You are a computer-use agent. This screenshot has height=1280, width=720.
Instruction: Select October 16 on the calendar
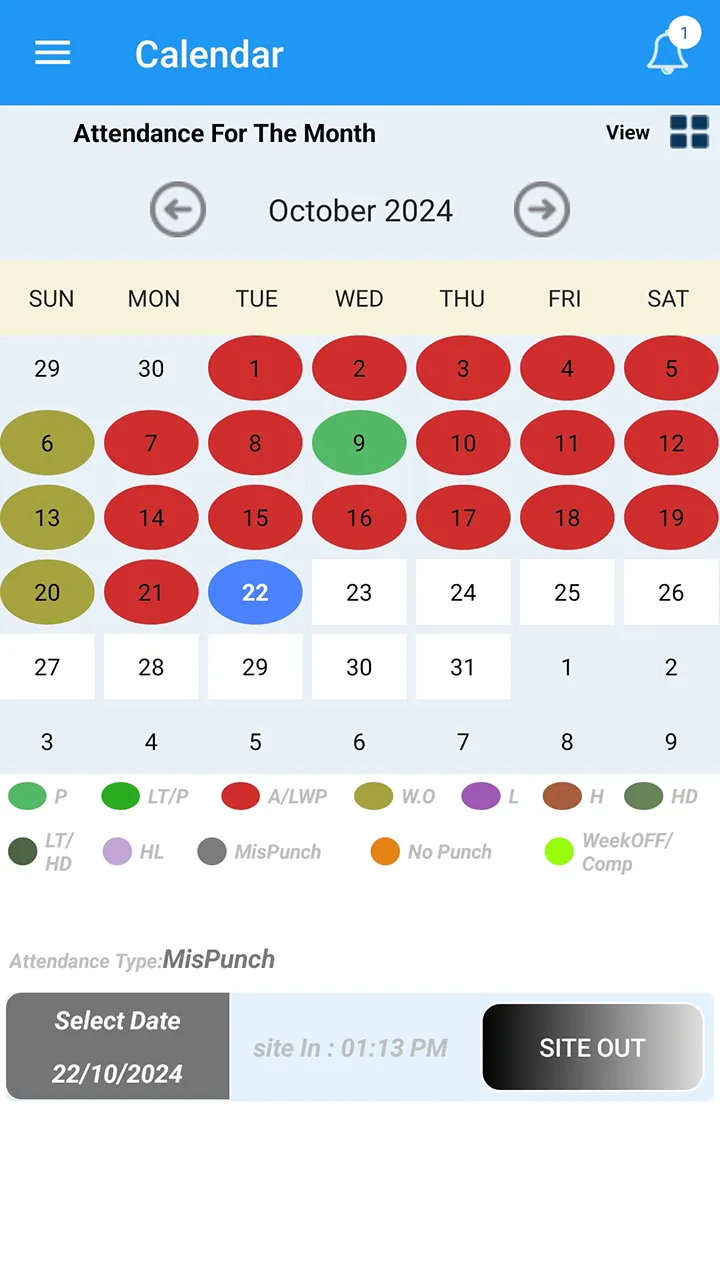click(359, 518)
